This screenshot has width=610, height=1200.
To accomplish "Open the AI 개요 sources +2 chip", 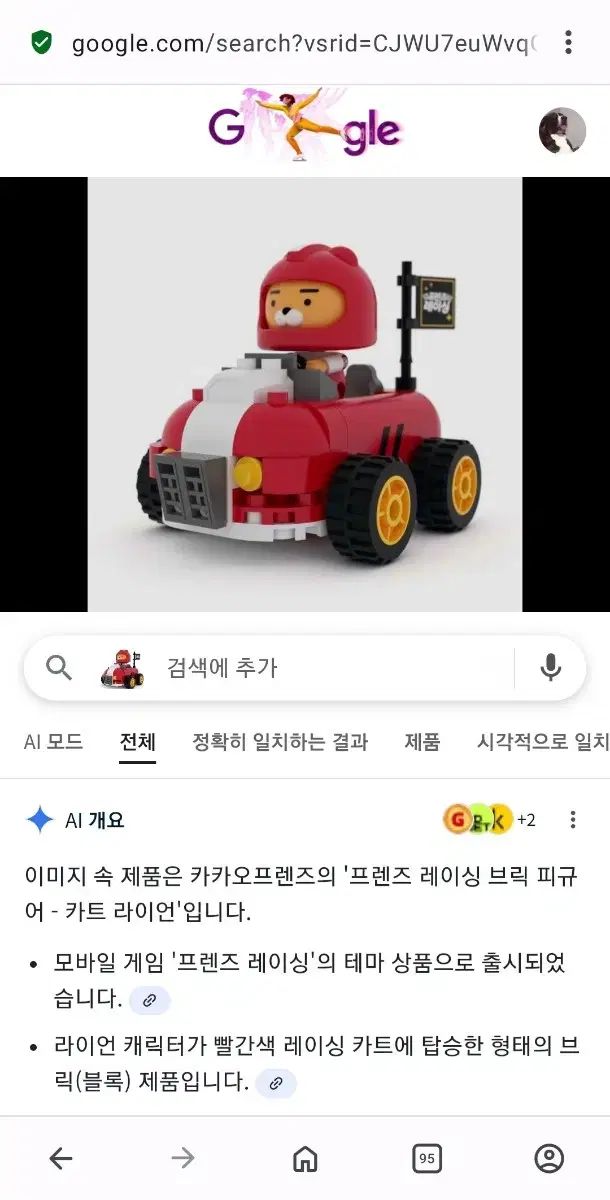I will [x=489, y=820].
